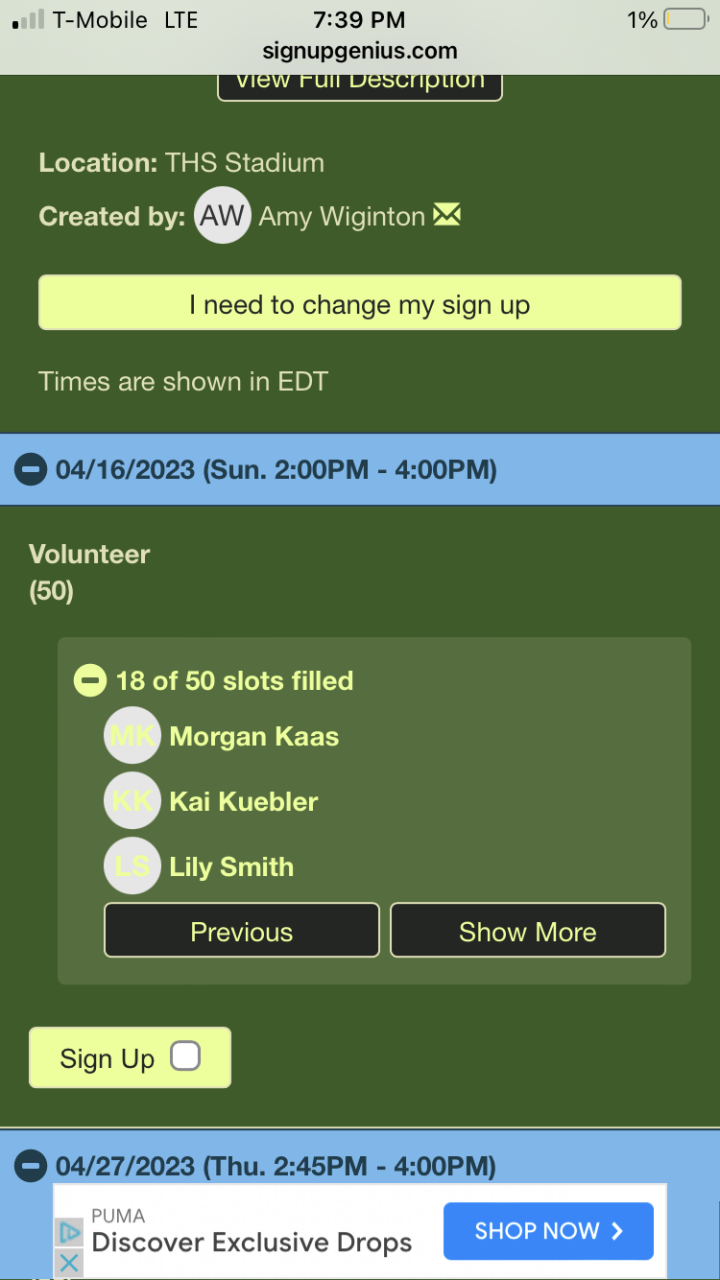Email creator Amy Wiginton via envelope icon
The width and height of the screenshot is (720, 1280).
(x=447, y=215)
